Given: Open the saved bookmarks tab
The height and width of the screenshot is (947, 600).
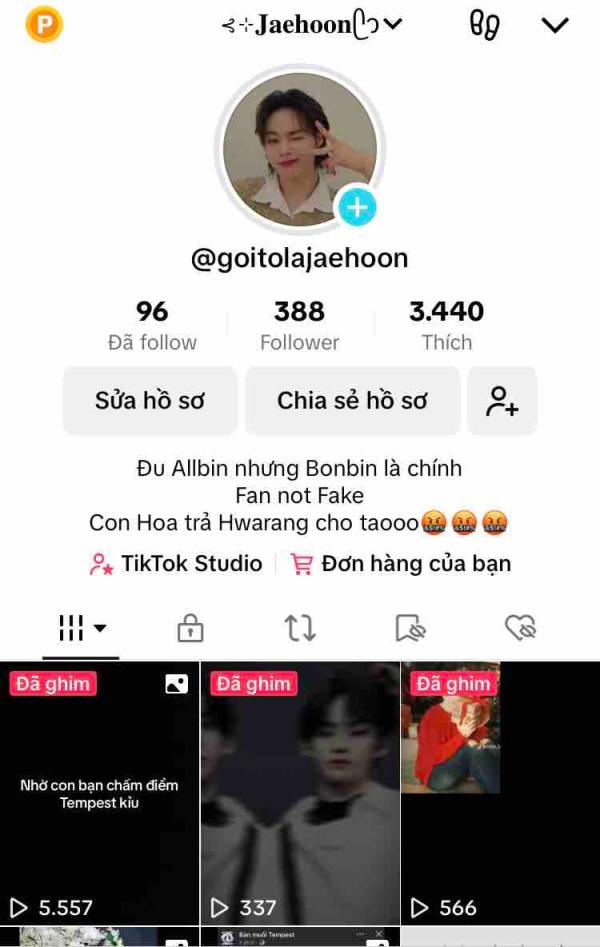Looking at the screenshot, I should tap(410, 628).
